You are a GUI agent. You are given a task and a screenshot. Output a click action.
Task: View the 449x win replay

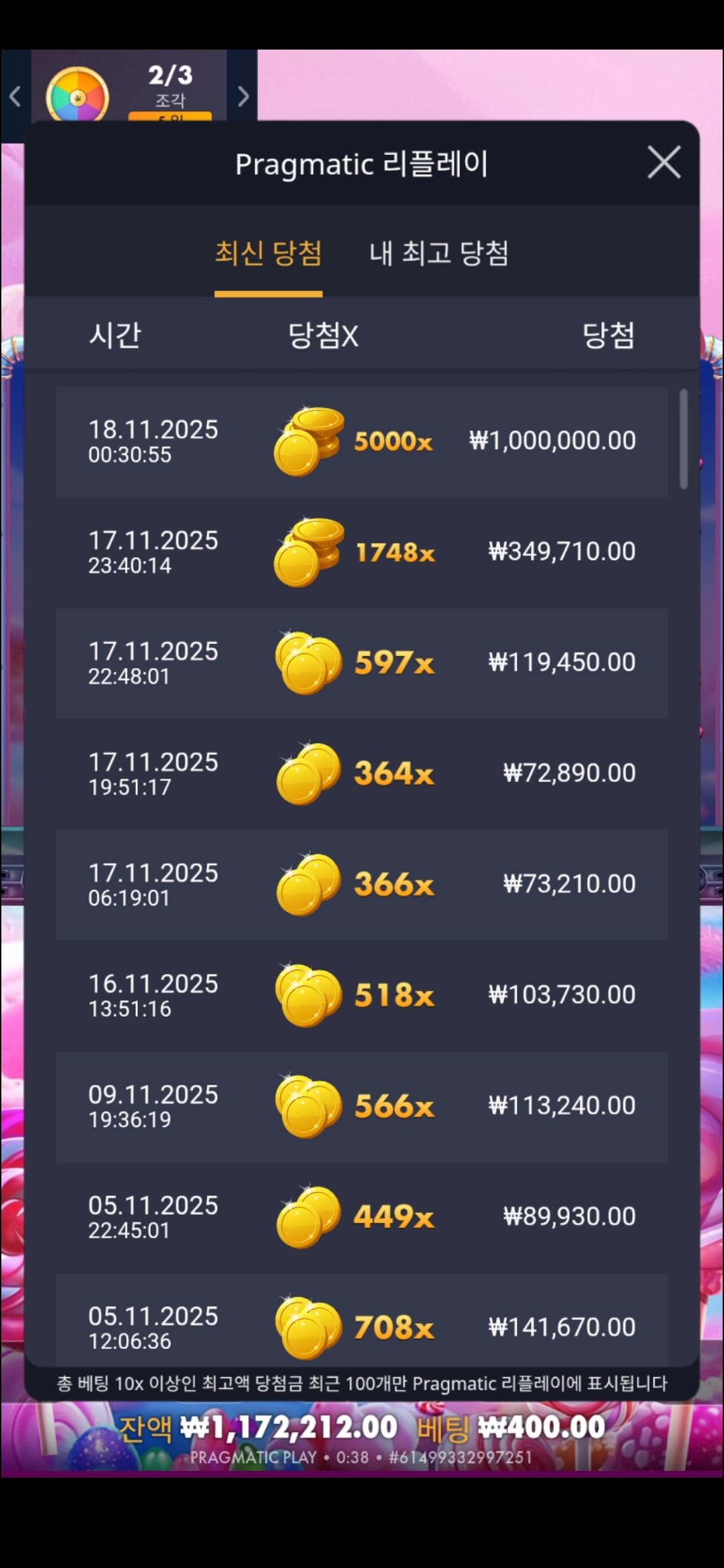tap(362, 1216)
